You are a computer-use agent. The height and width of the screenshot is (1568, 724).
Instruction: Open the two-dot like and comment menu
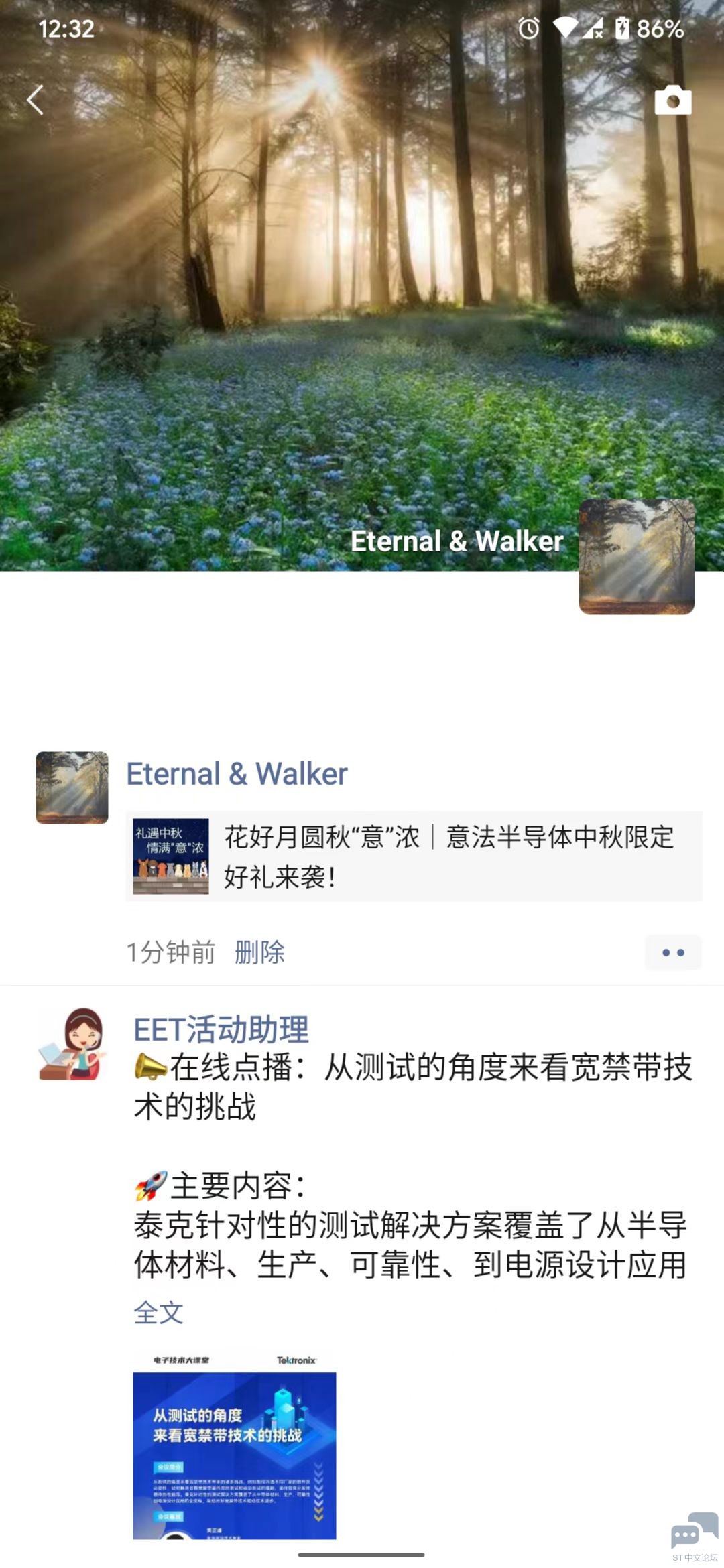672,952
